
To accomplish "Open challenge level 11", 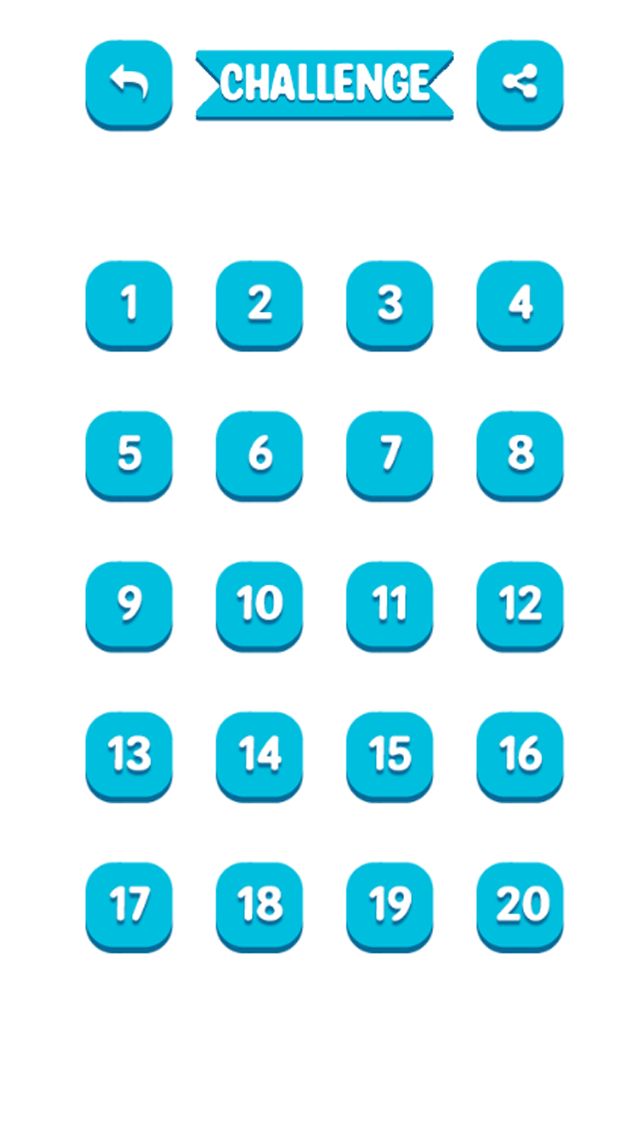I will (x=389, y=606).
